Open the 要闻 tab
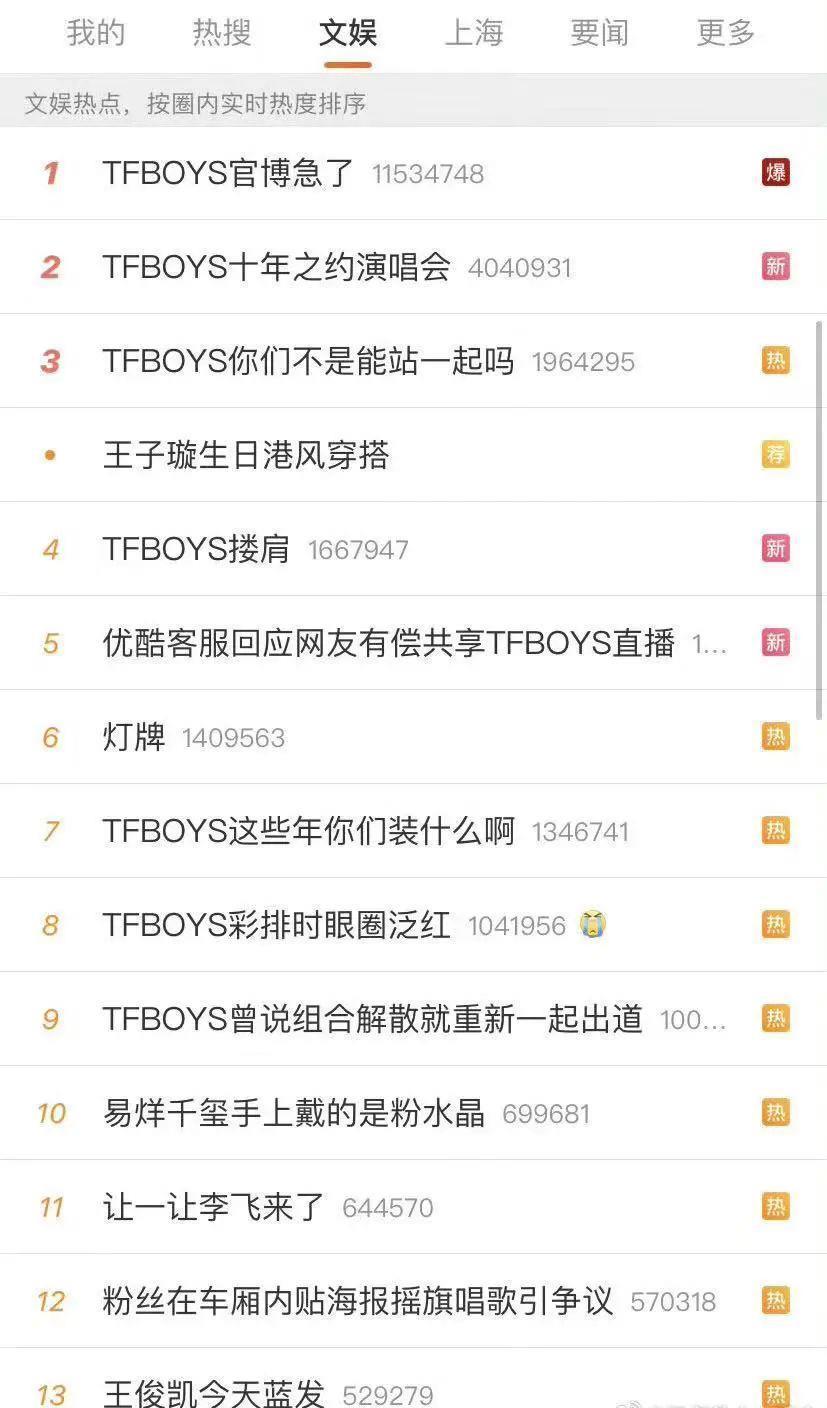Viewport: 827px width, 1408px height. point(601,33)
